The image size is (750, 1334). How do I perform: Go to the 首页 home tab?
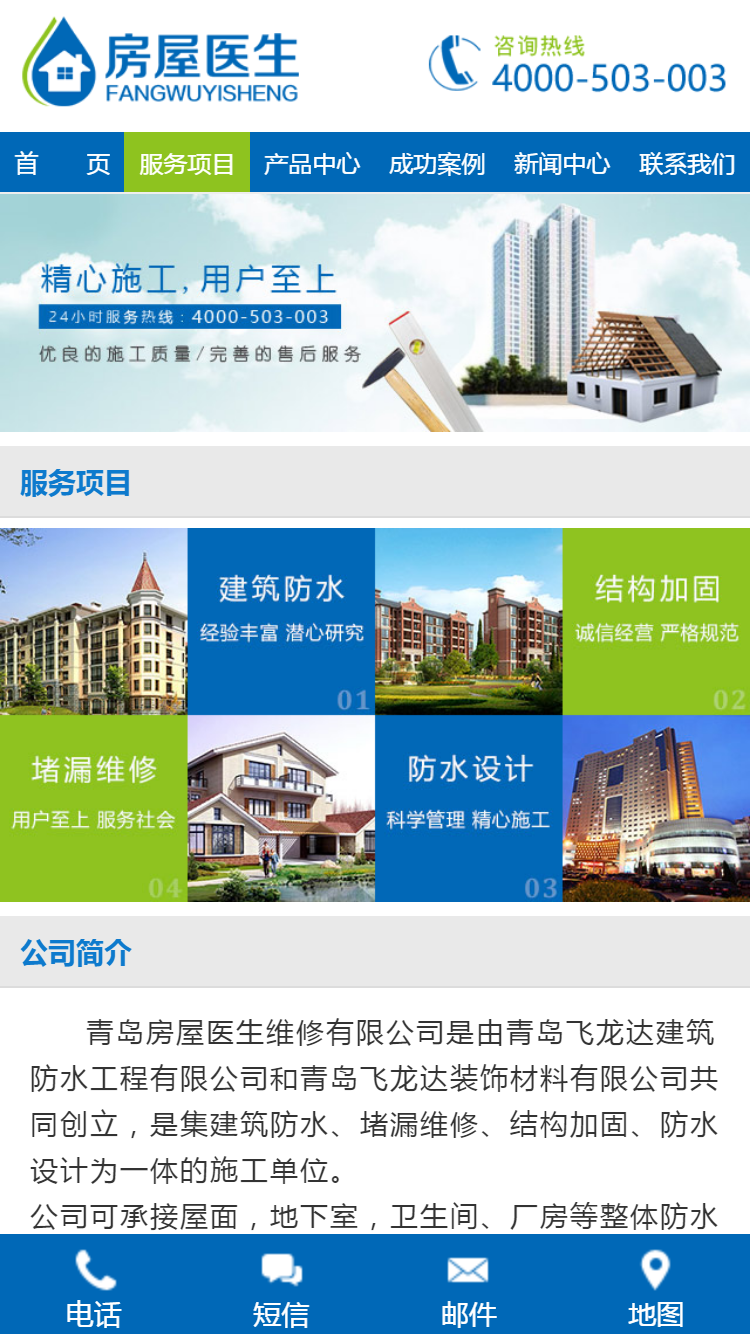click(62, 163)
